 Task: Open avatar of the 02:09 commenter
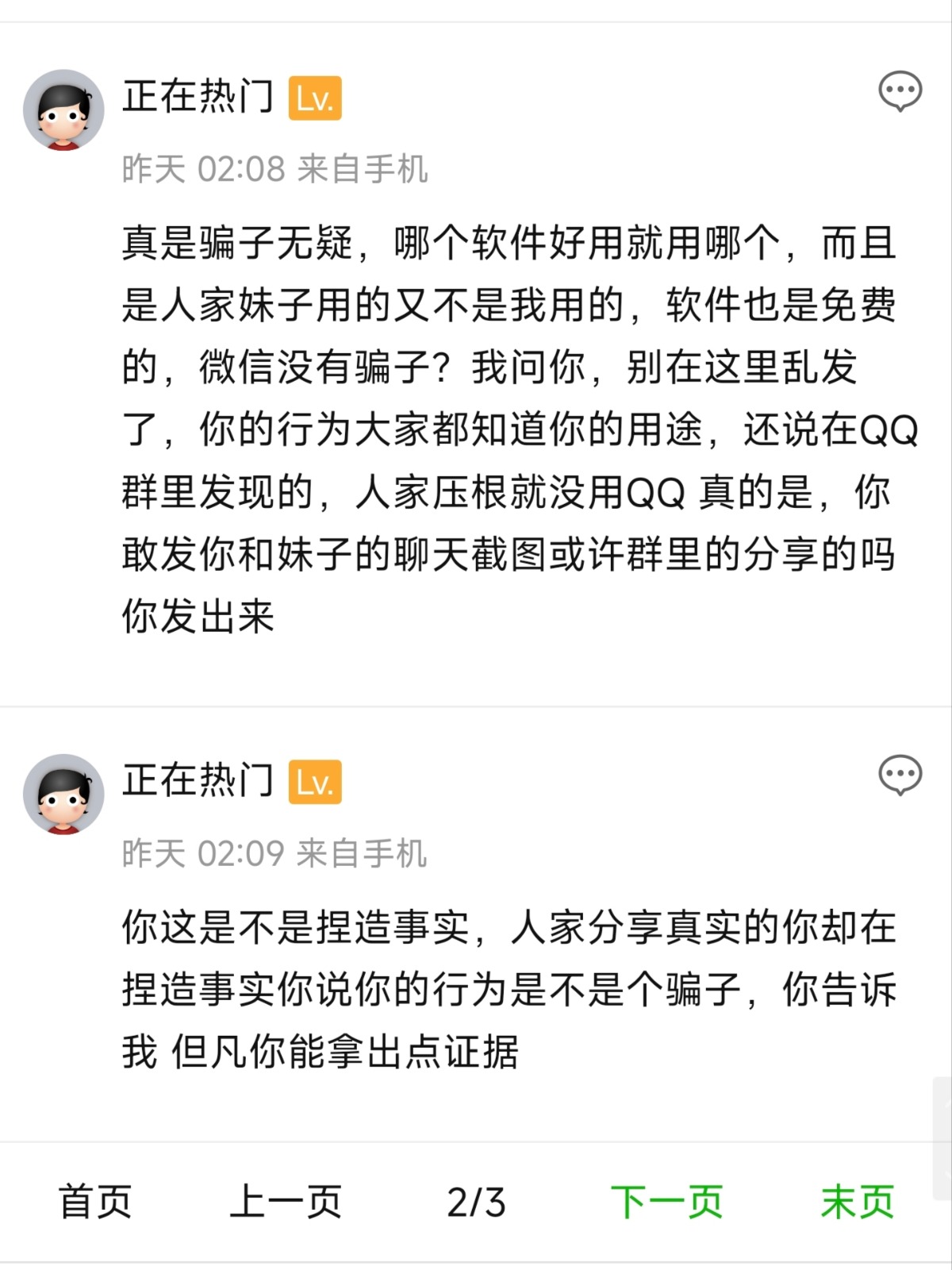point(63,794)
